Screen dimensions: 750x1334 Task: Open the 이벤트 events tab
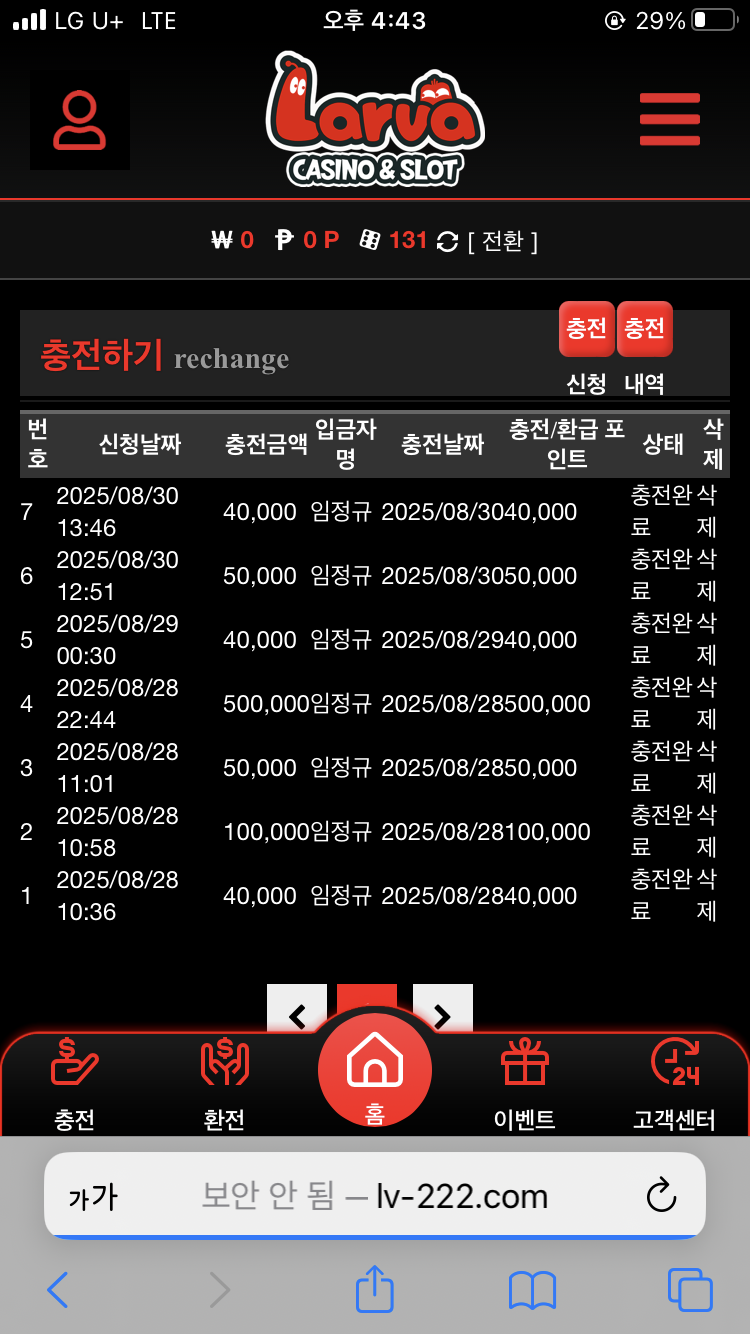[525, 1085]
